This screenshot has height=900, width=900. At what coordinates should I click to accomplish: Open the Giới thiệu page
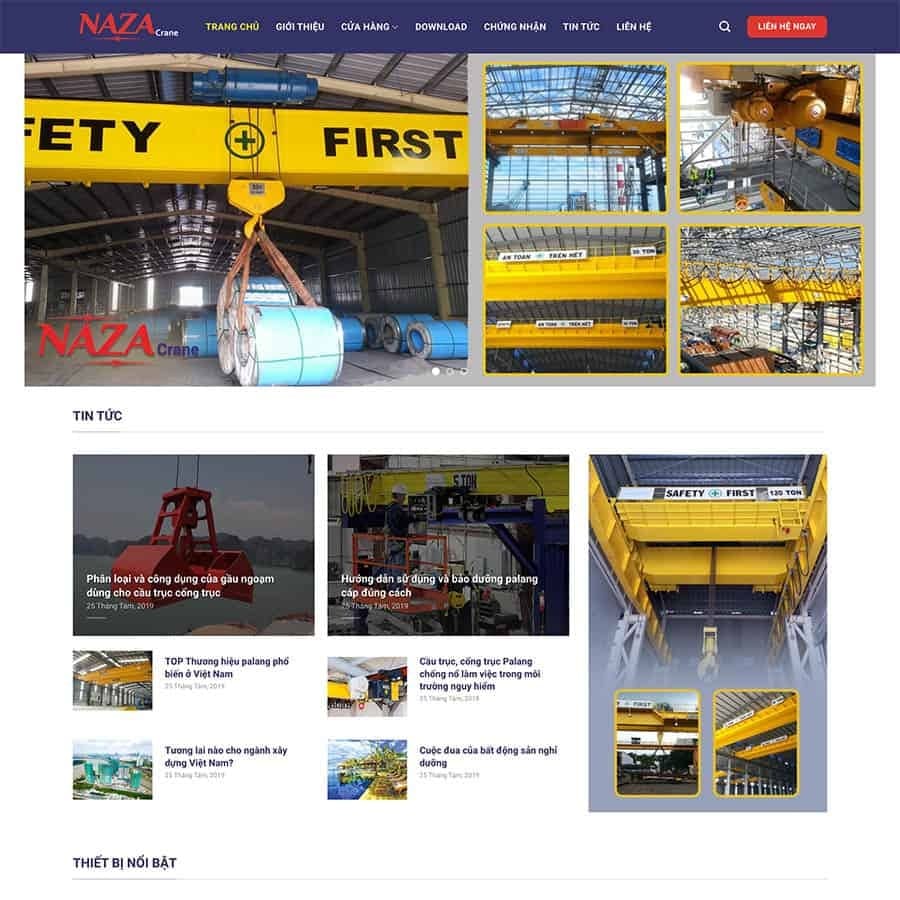click(300, 27)
